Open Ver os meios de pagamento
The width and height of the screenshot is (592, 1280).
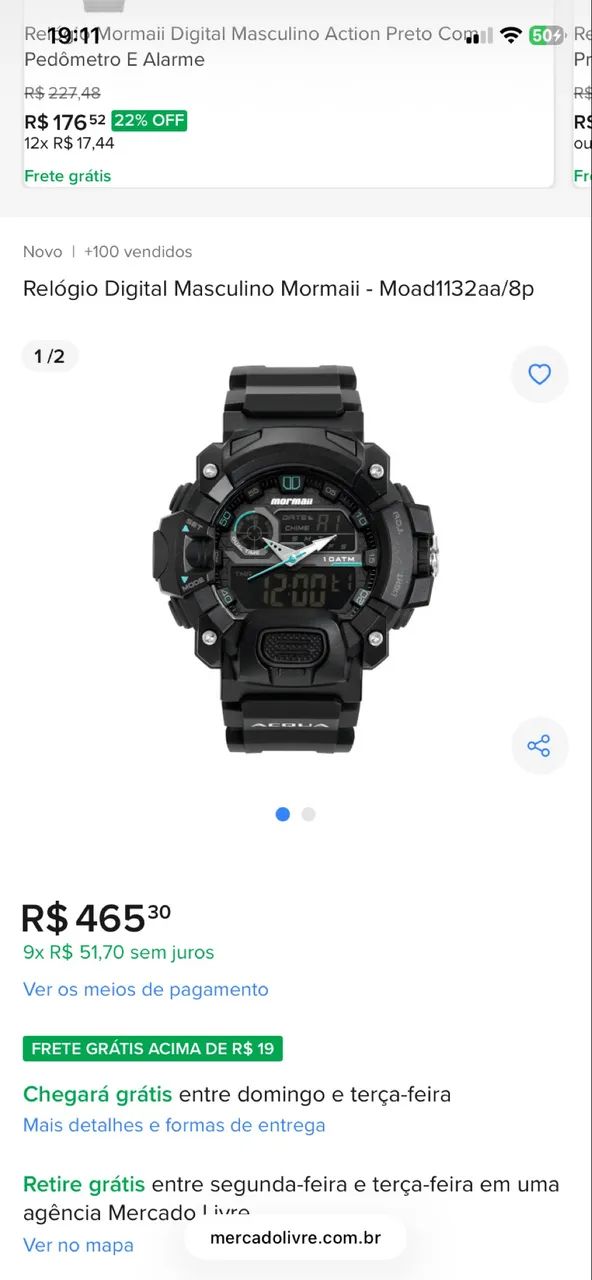click(x=146, y=989)
